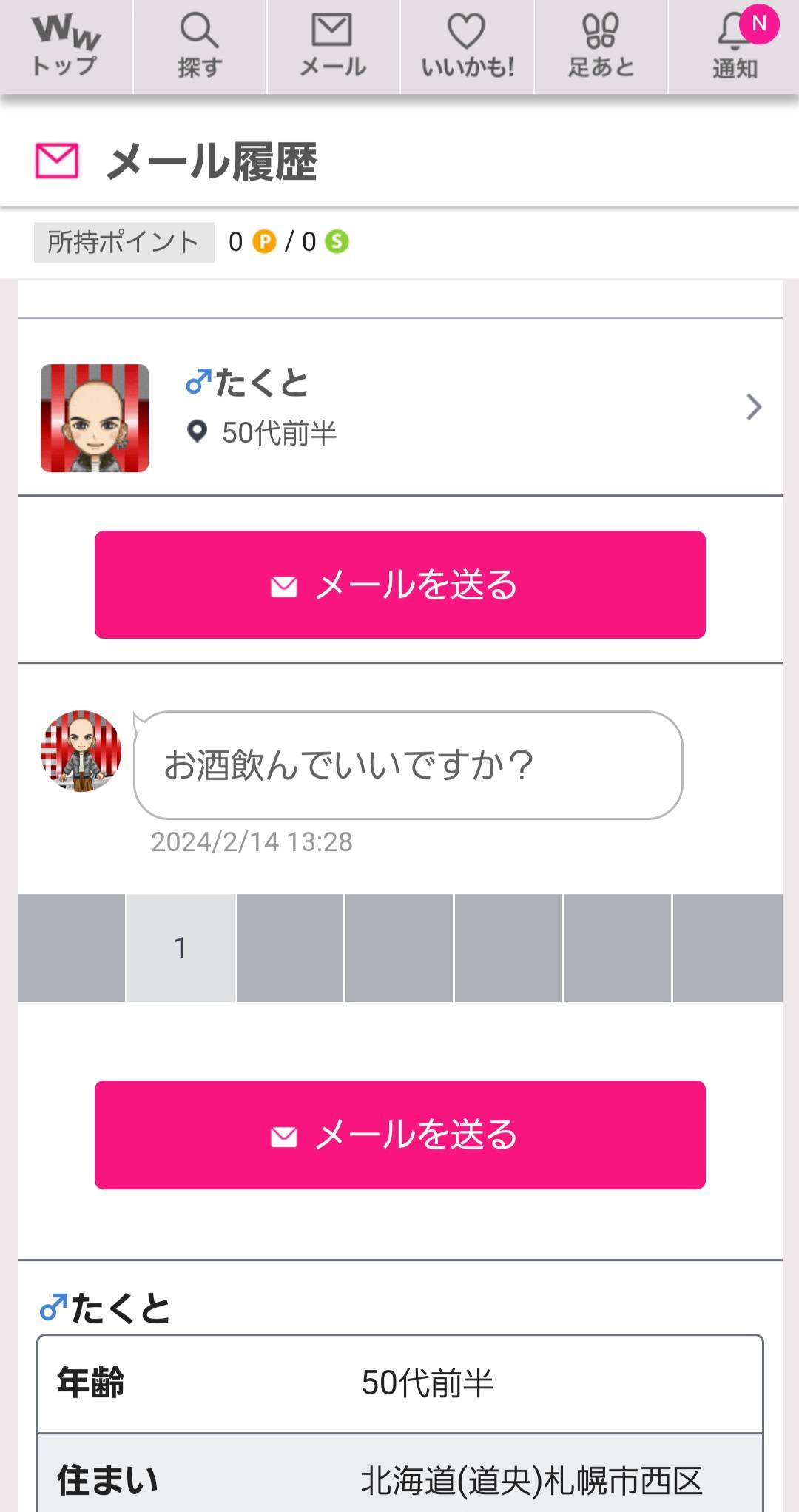View the 足あと footprints tab
This screenshot has width=799, height=1512.
tap(600, 47)
